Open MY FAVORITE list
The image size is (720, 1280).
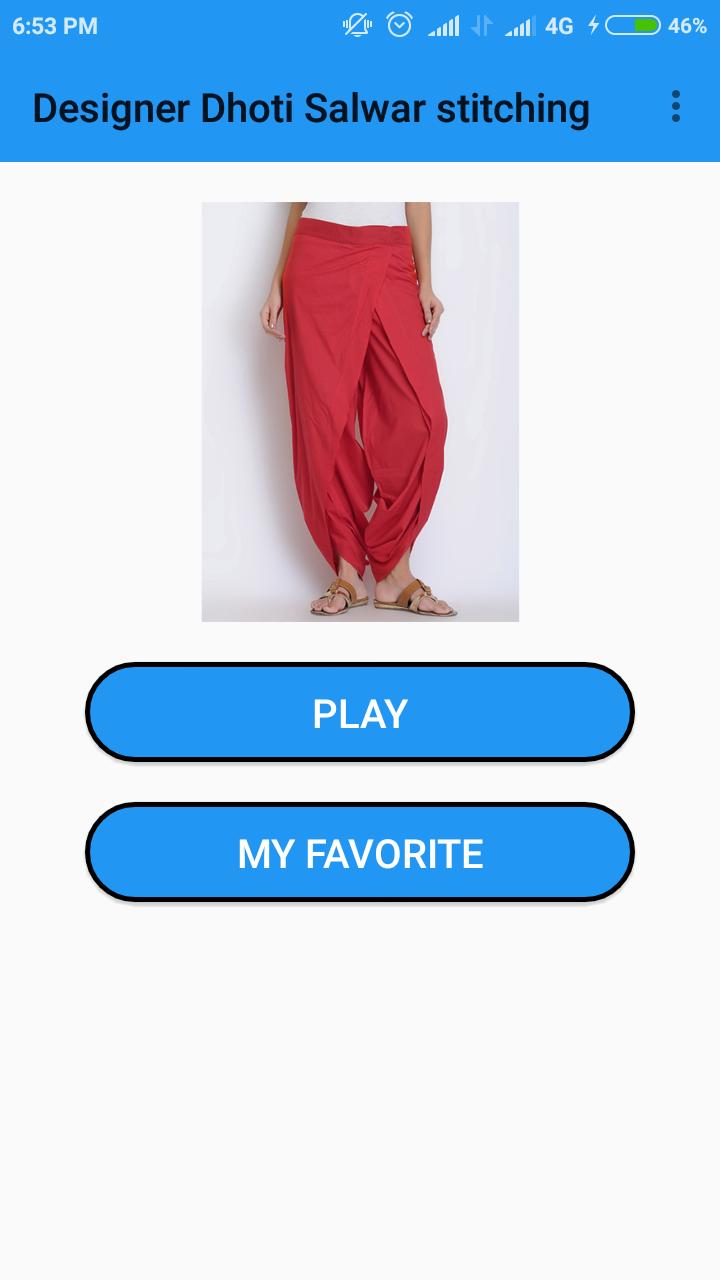pyautogui.click(x=360, y=853)
